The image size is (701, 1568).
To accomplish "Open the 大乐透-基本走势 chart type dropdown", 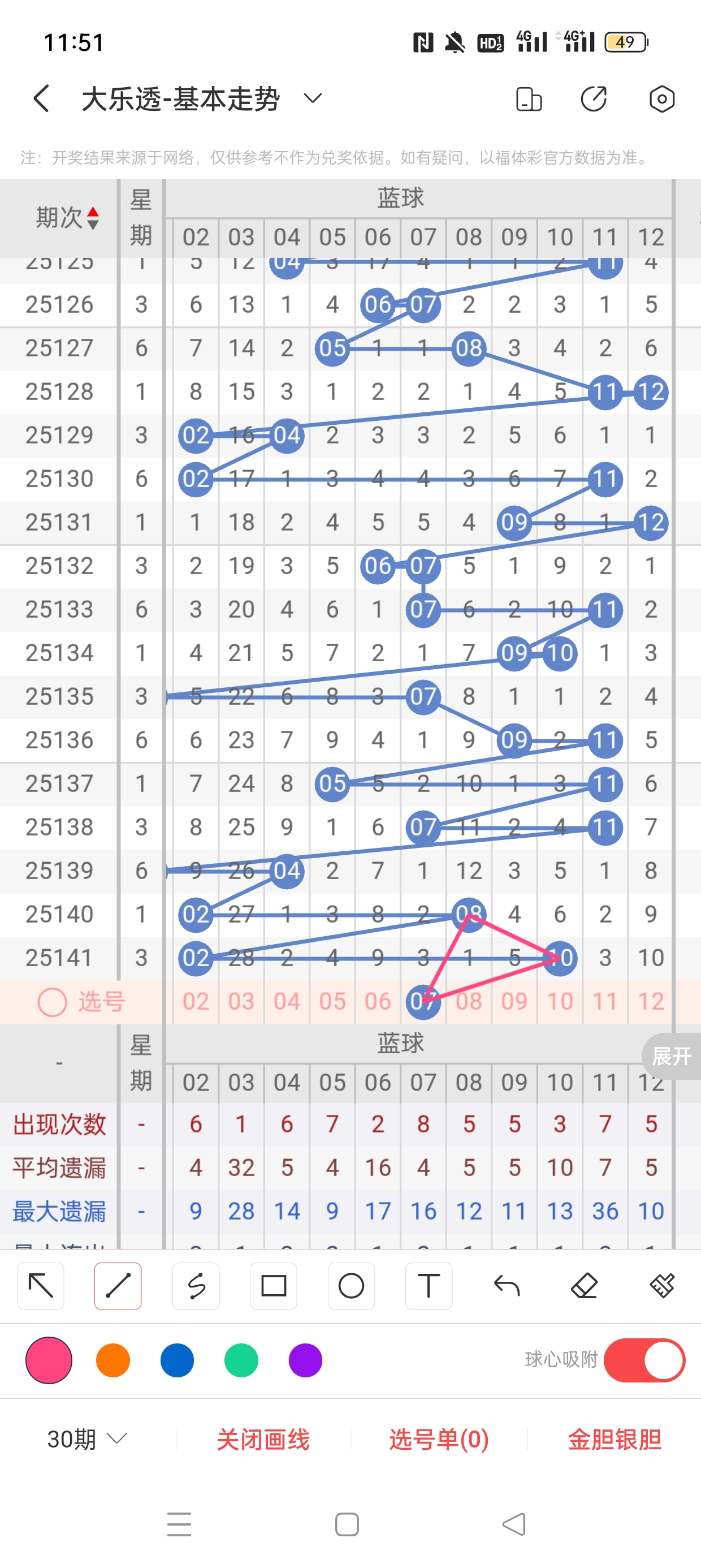I will [x=312, y=98].
